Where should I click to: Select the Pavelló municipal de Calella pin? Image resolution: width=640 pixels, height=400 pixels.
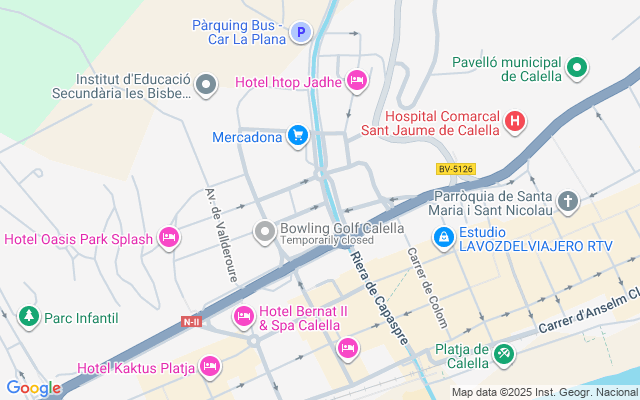click(577, 68)
